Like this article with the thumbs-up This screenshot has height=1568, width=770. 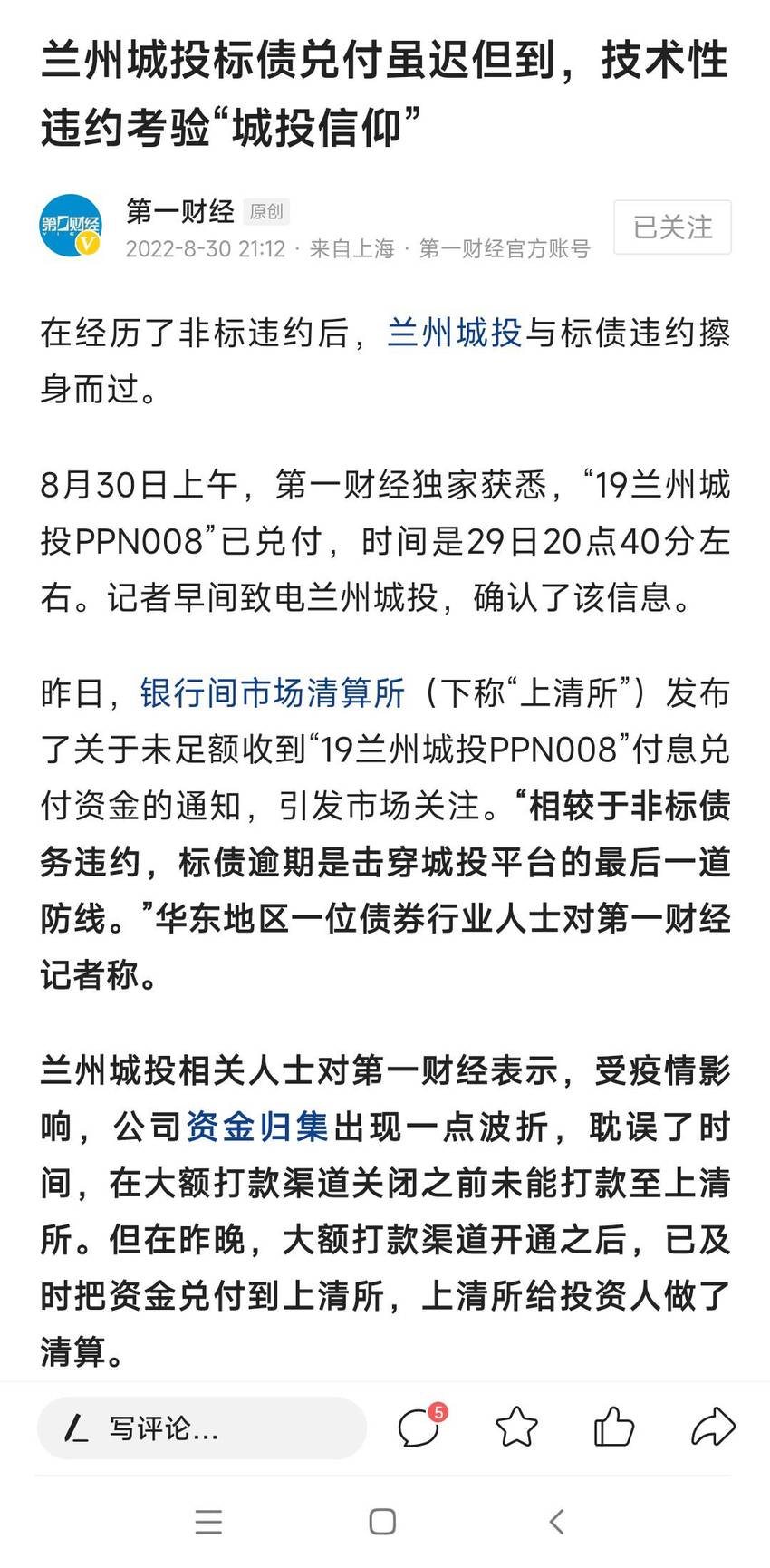[x=613, y=1427]
